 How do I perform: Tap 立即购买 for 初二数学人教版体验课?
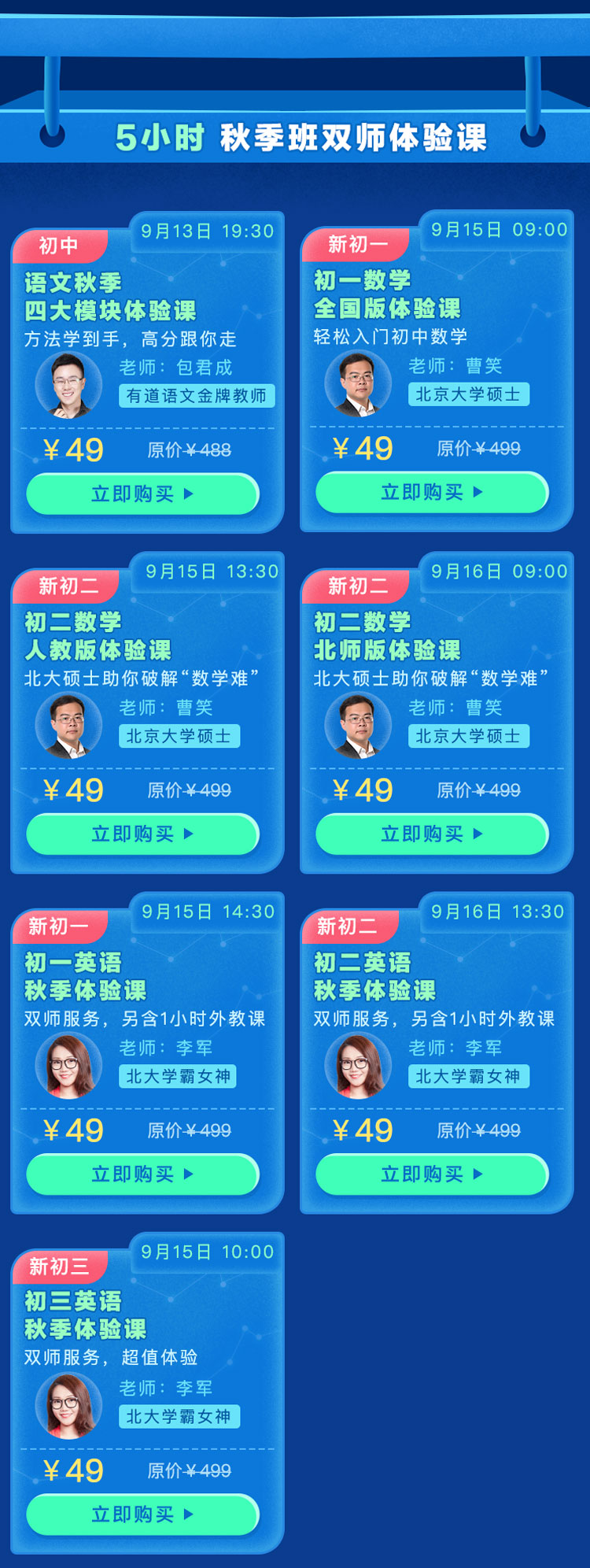pyautogui.click(x=142, y=834)
